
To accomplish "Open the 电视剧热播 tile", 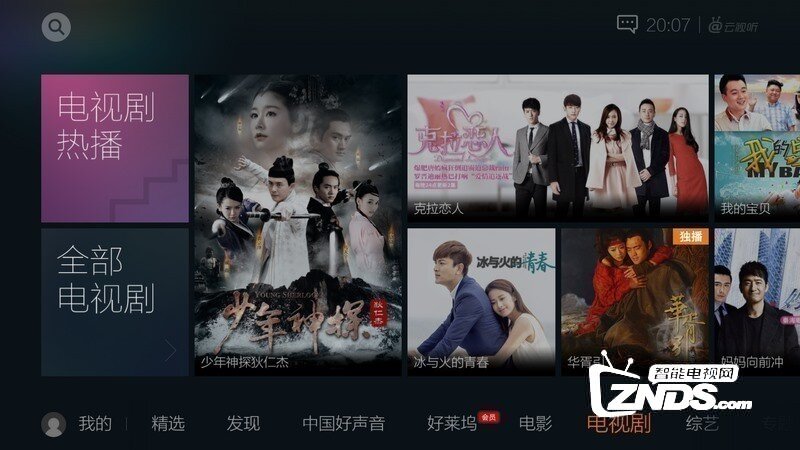I will point(115,148).
